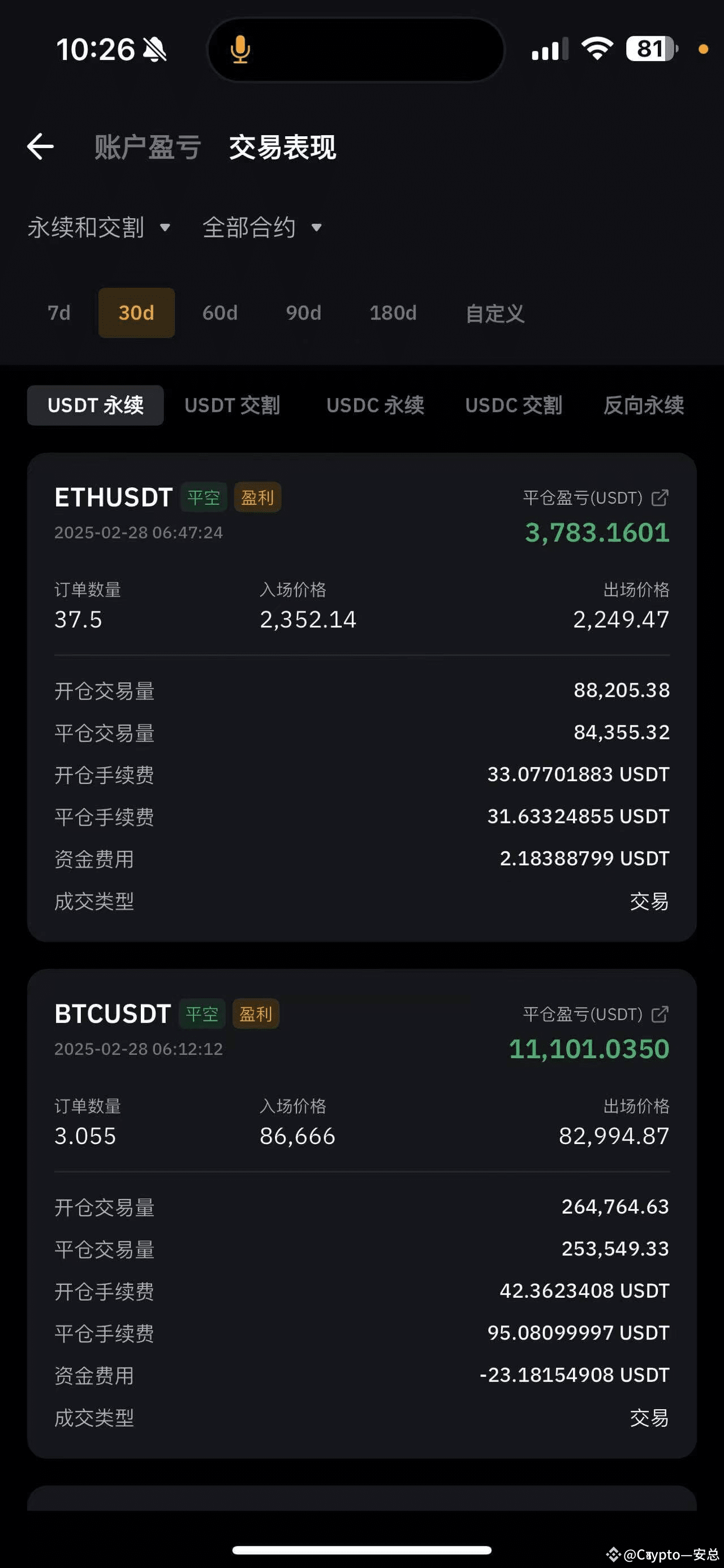Select the 90d time filter

point(303,313)
